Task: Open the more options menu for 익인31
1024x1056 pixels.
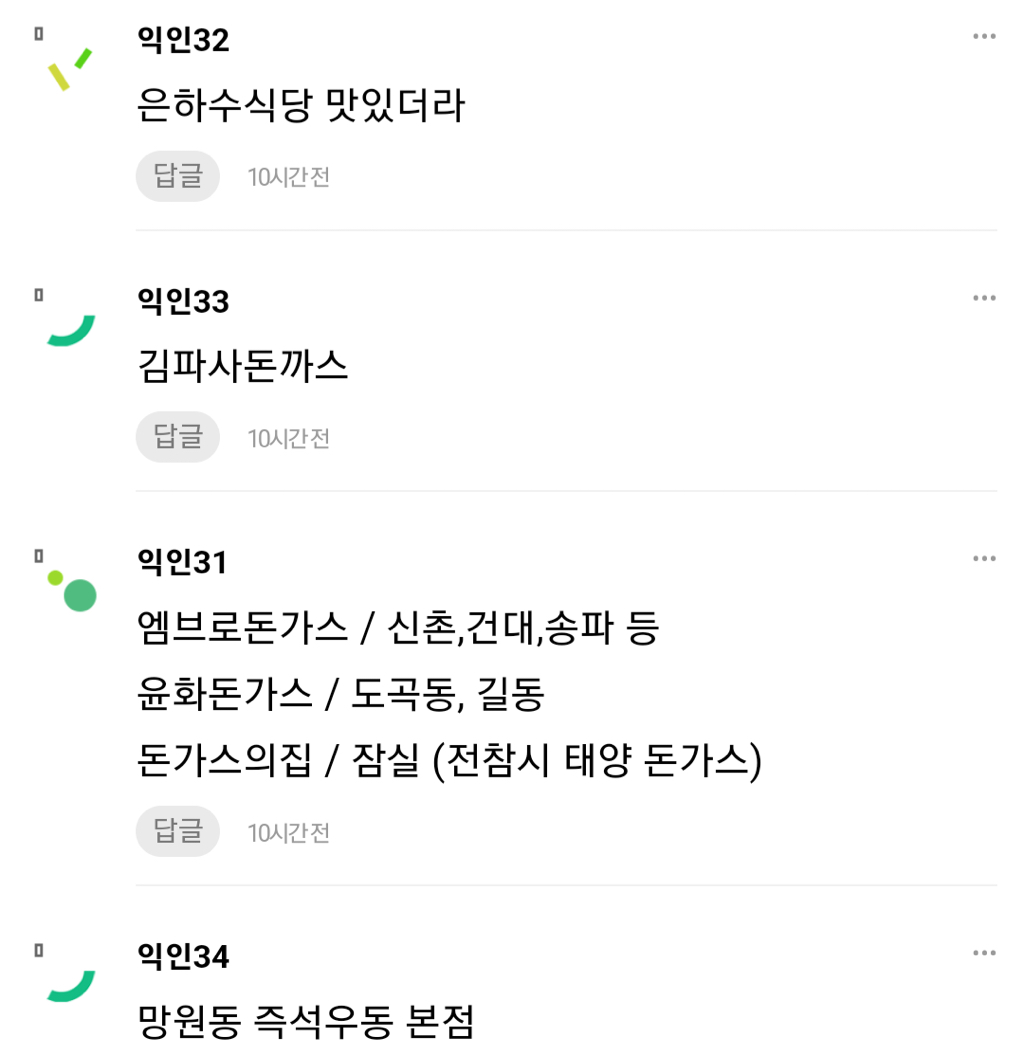Action: coord(984,558)
